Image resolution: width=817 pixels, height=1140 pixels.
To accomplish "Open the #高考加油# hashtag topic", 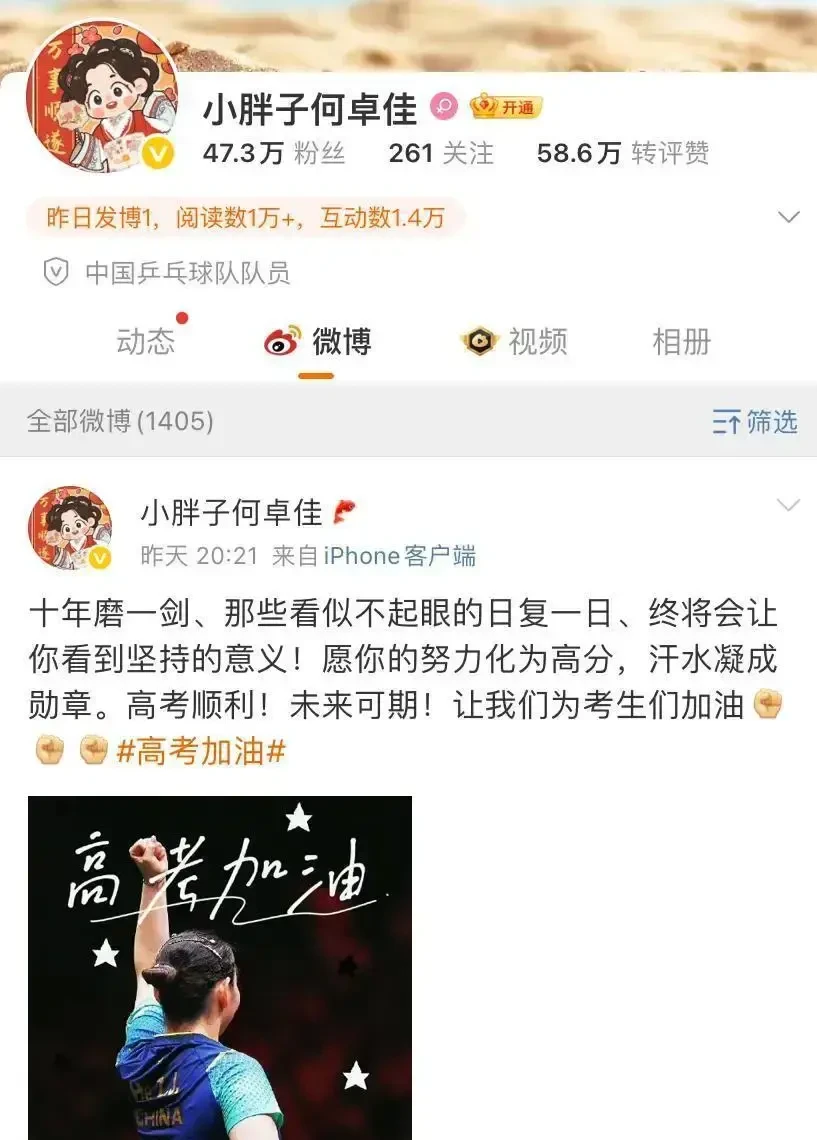I will pos(201,750).
